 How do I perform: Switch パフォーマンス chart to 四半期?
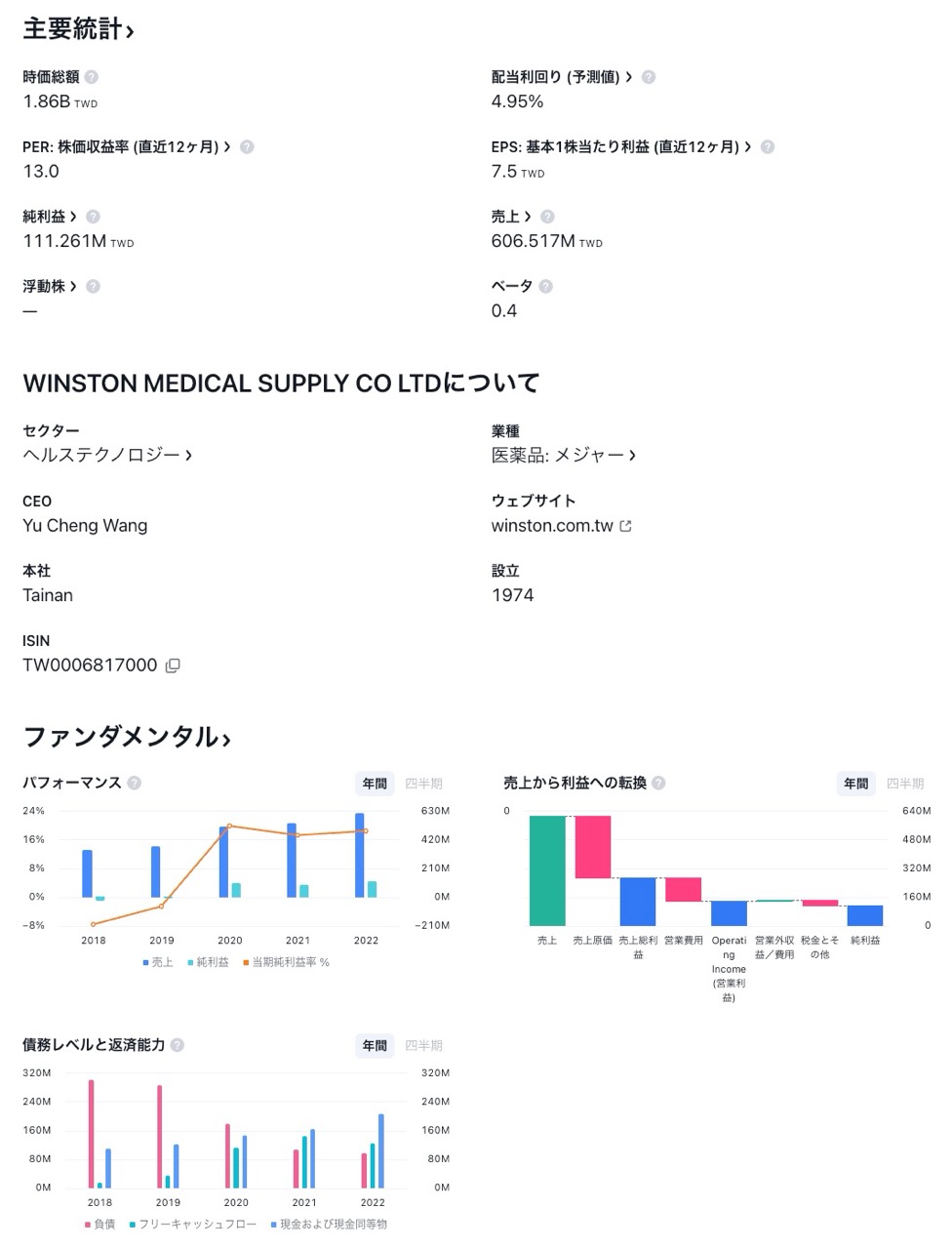pos(423,784)
